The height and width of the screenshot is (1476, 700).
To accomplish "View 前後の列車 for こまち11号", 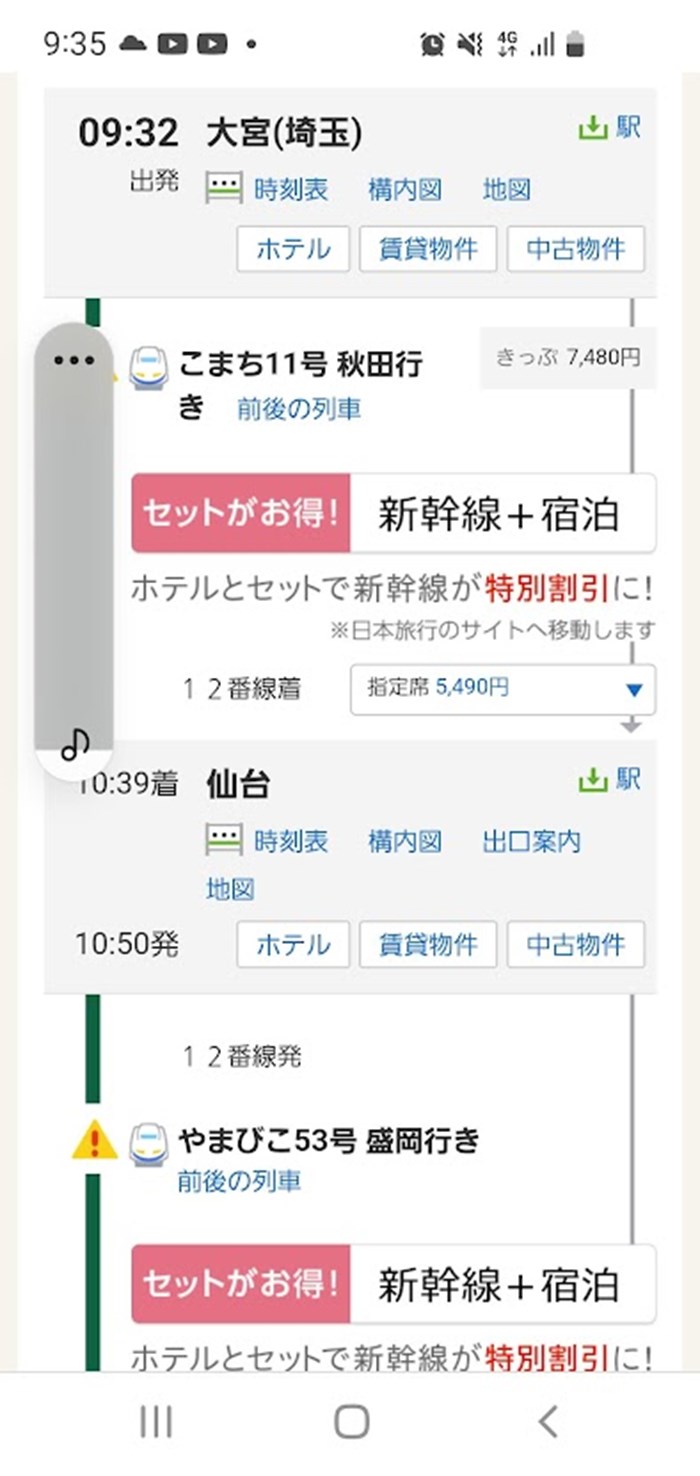I will [299, 408].
